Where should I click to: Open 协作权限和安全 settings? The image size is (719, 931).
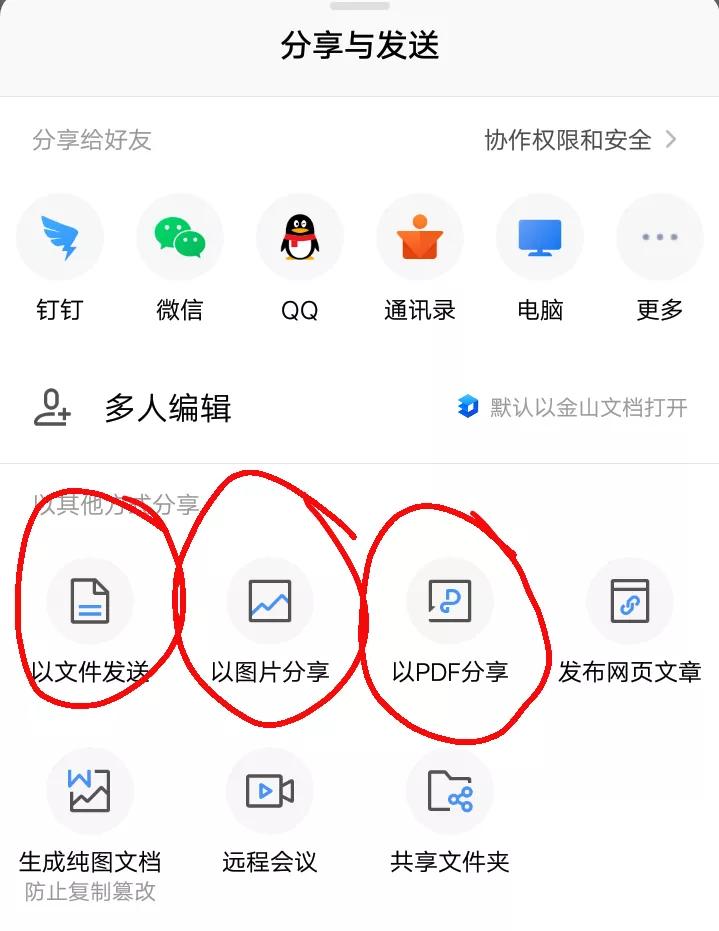[x=580, y=140]
